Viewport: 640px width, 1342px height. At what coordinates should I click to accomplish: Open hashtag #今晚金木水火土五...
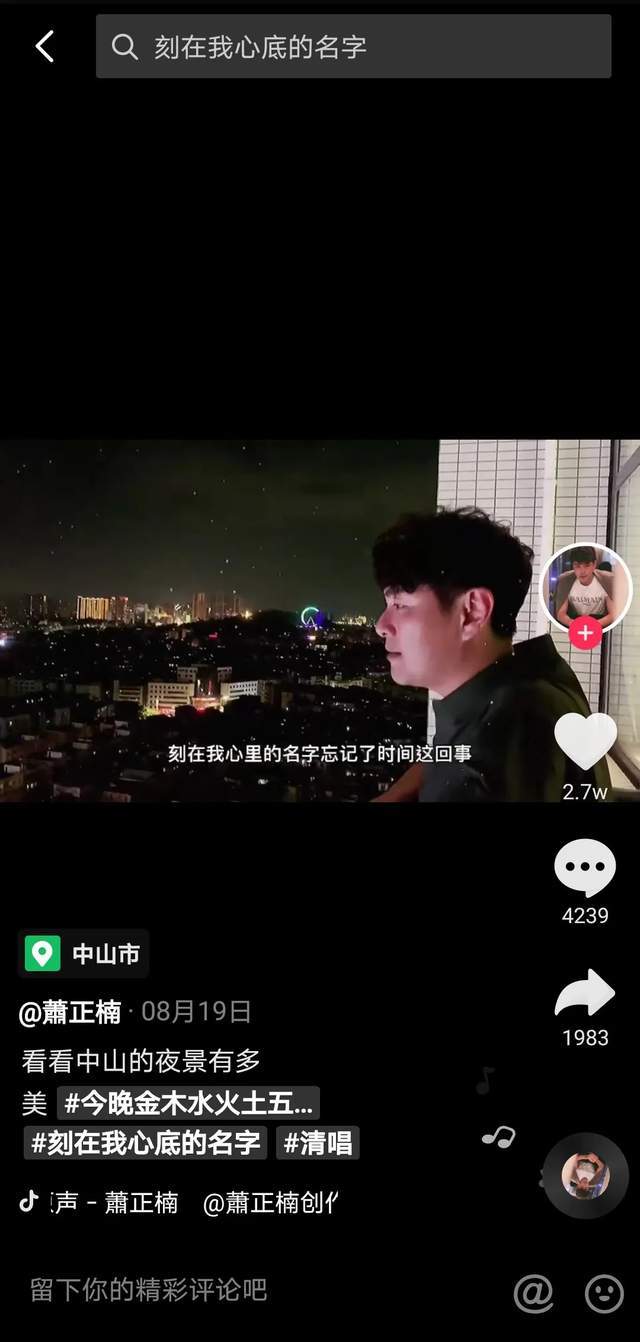[189, 1103]
